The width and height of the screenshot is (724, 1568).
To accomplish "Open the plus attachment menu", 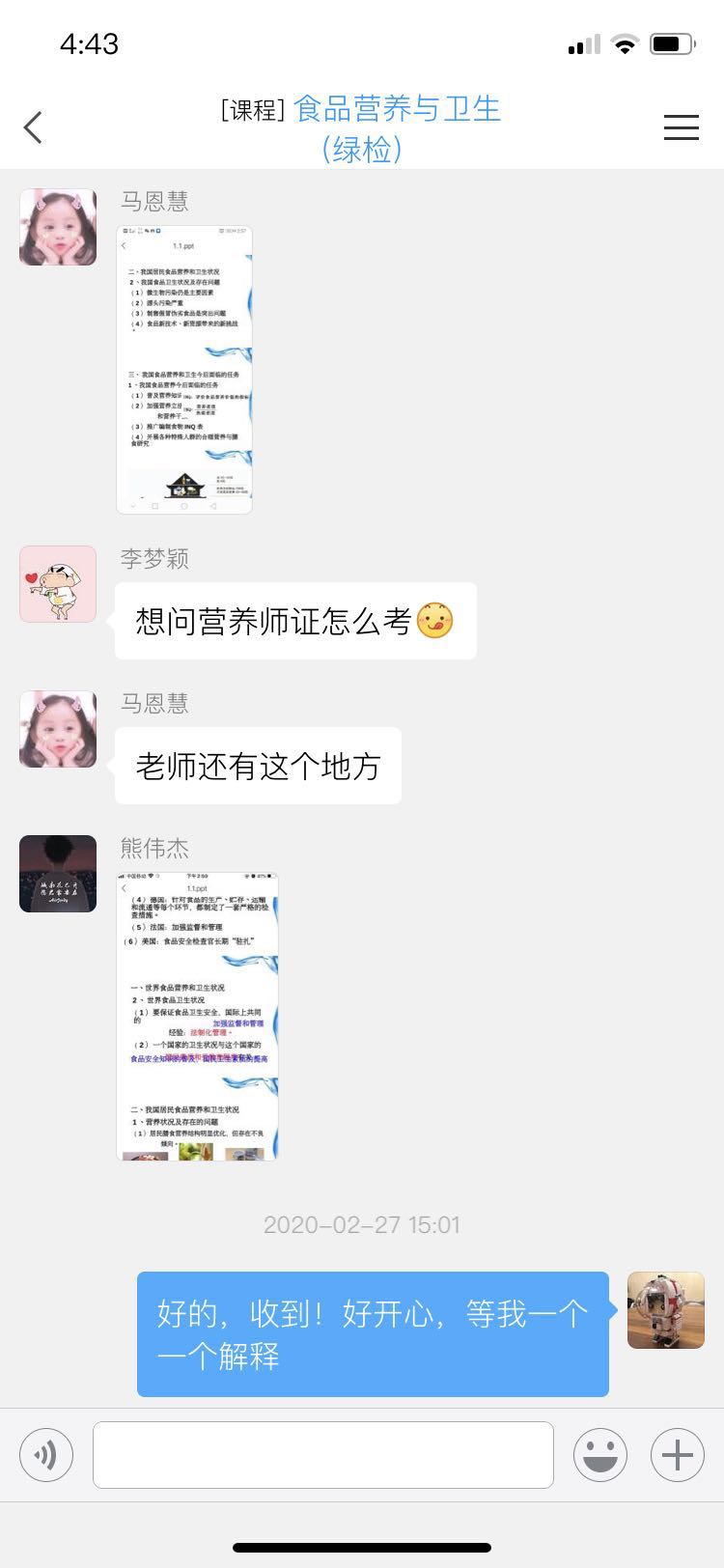I will 677,1454.
